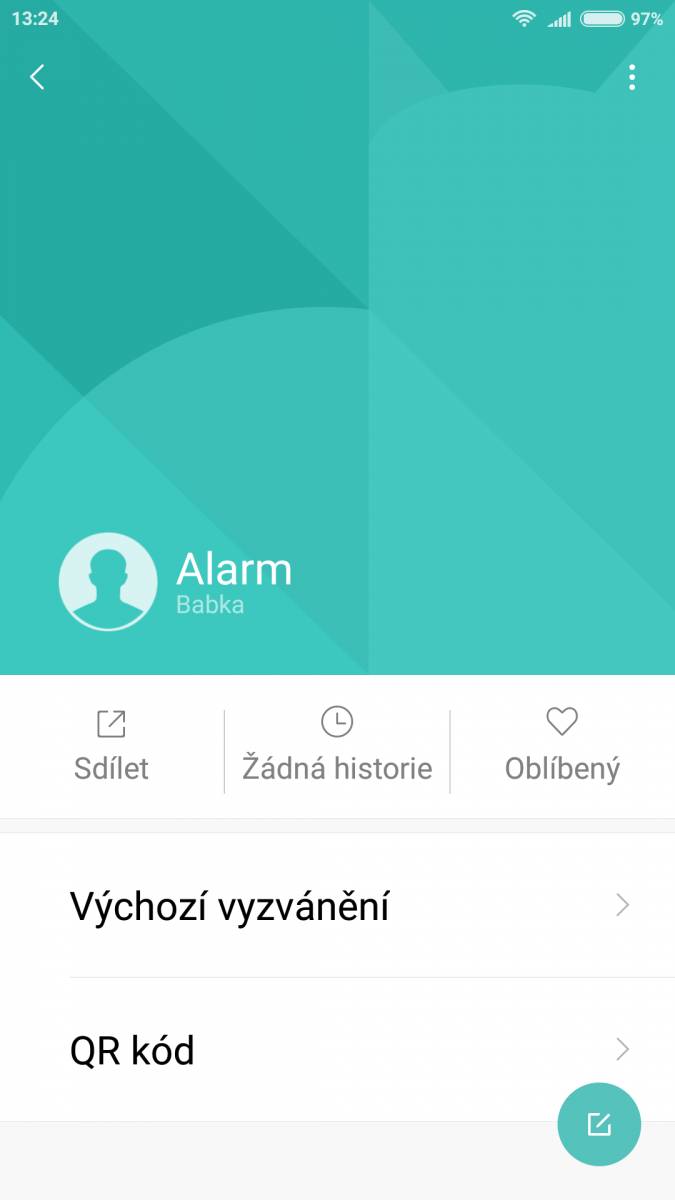Share contact via Sdílet
Image resolution: width=675 pixels, height=1200 pixels.
(x=111, y=746)
